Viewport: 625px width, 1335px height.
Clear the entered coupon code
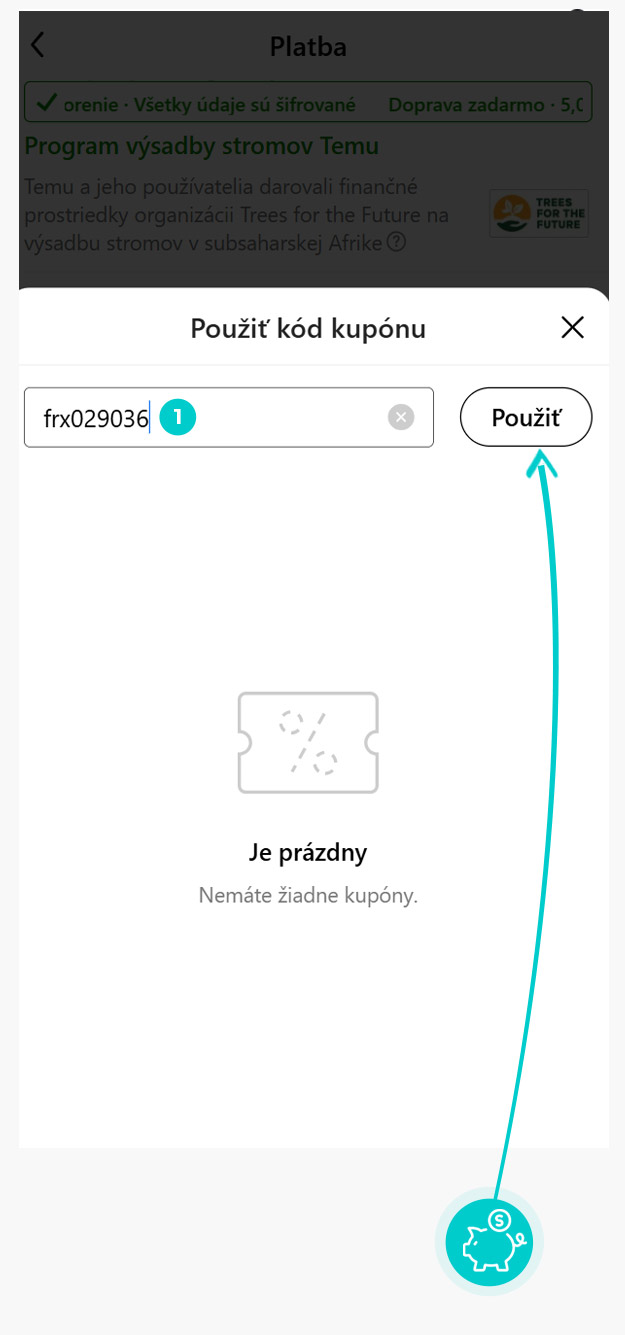401,417
